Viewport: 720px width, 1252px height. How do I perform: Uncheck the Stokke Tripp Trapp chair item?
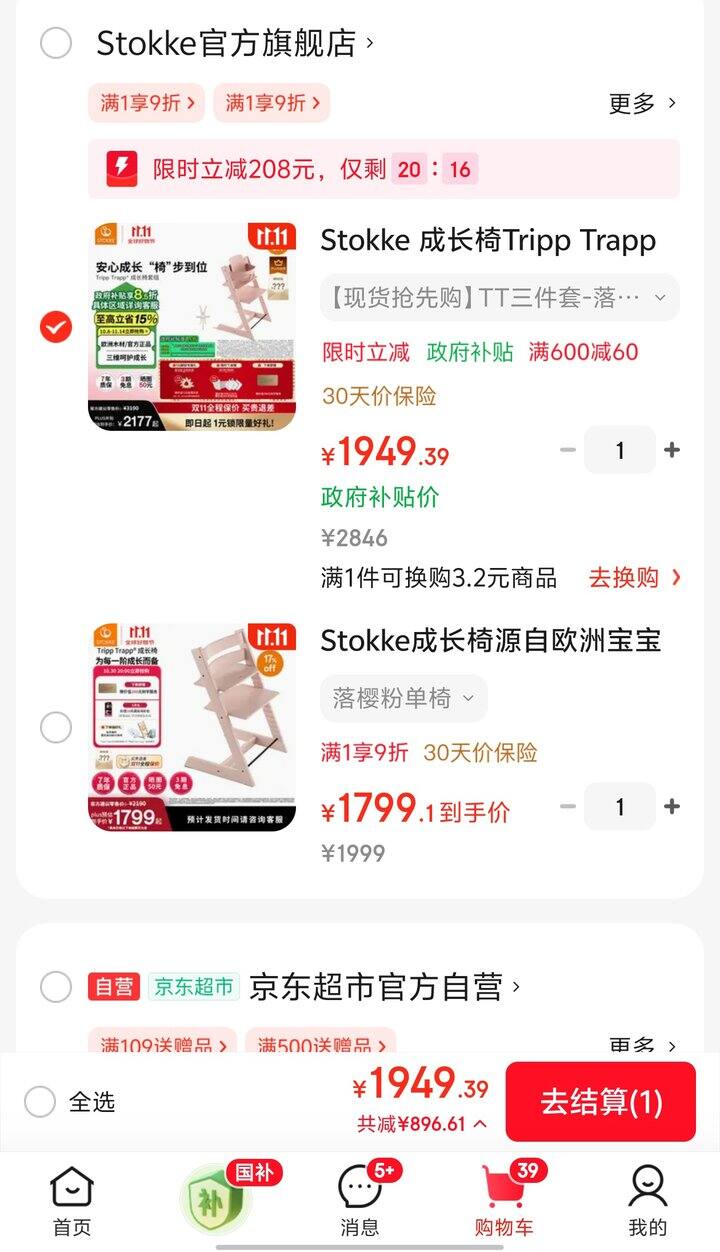coord(56,327)
